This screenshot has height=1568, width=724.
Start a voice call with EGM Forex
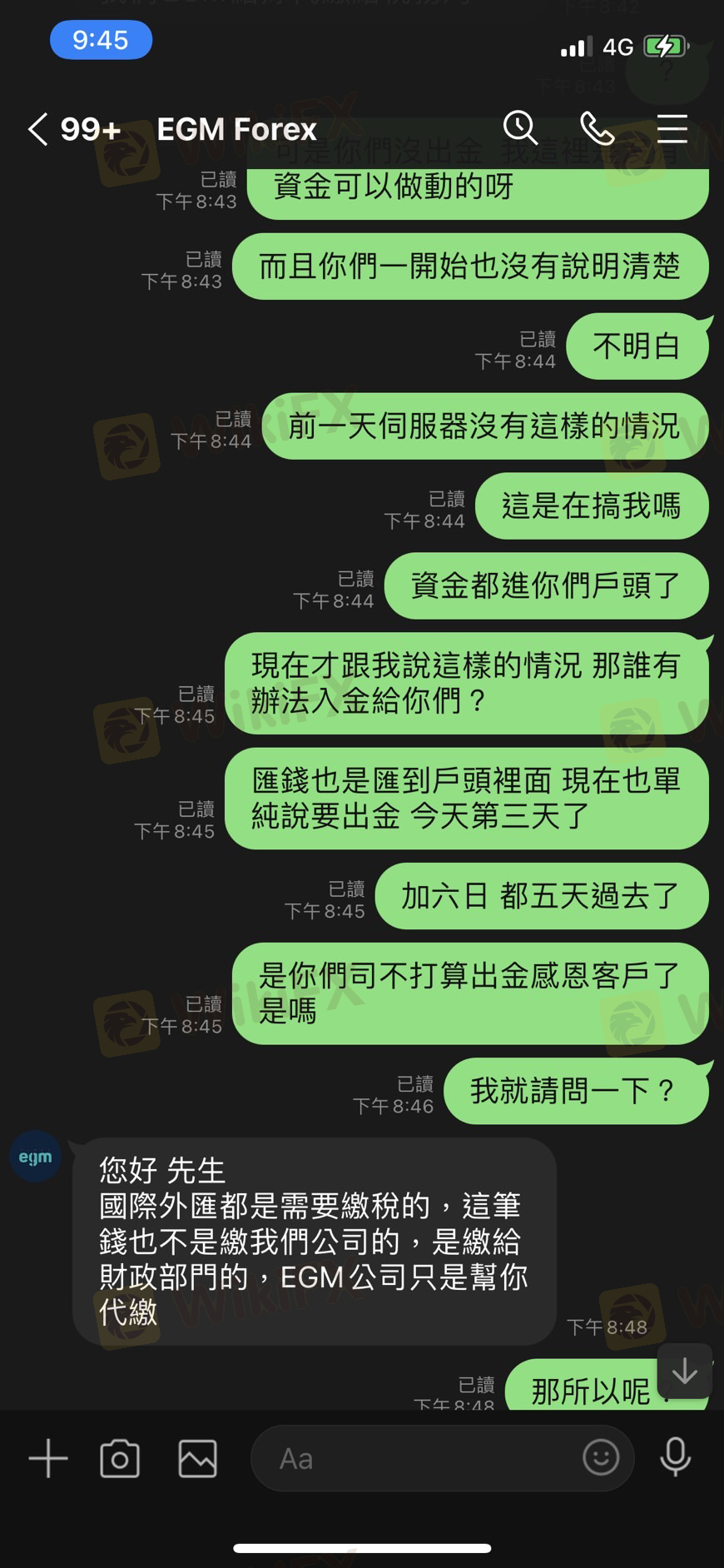tap(597, 129)
